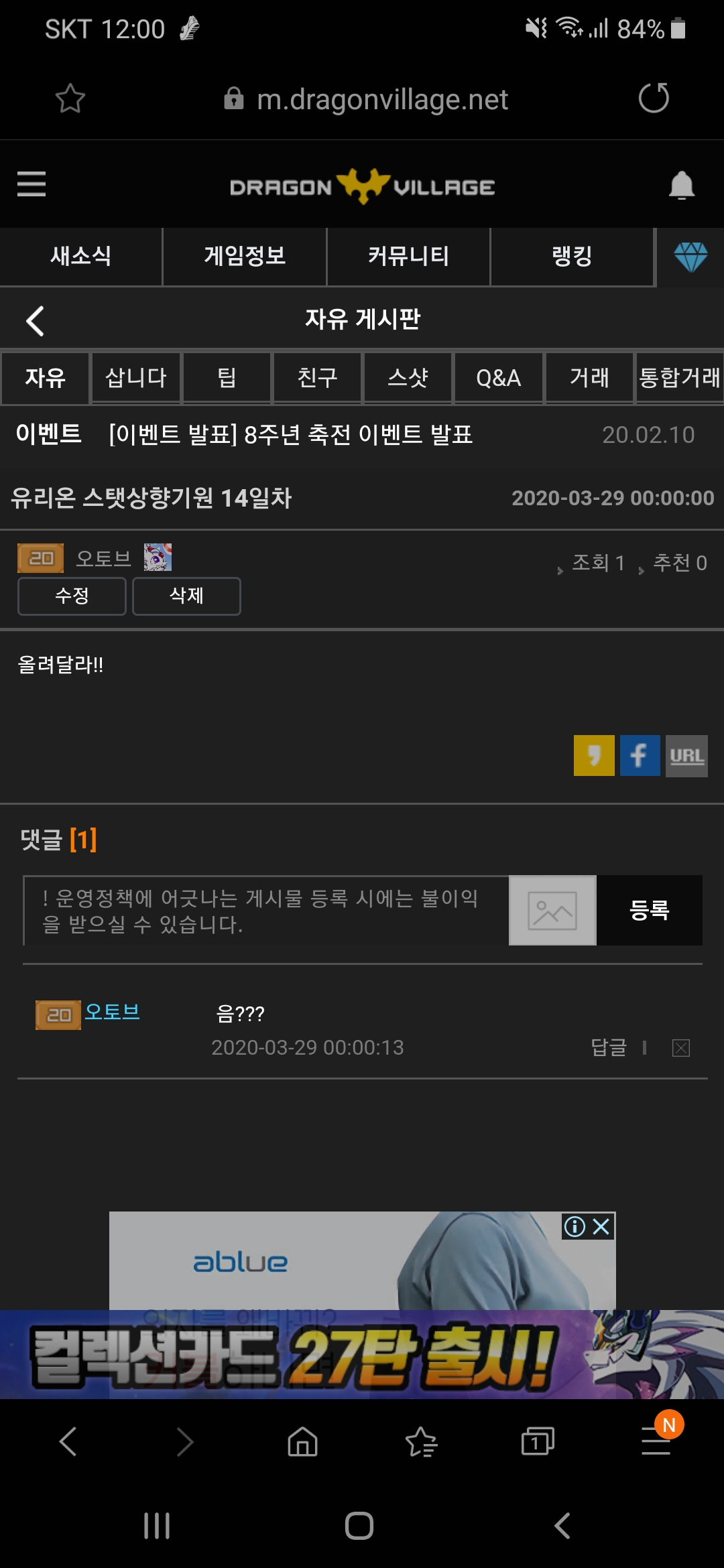Open the 8주년 축전 이벤트 발표 notice
The image size is (724, 1568).
point(290,434)
